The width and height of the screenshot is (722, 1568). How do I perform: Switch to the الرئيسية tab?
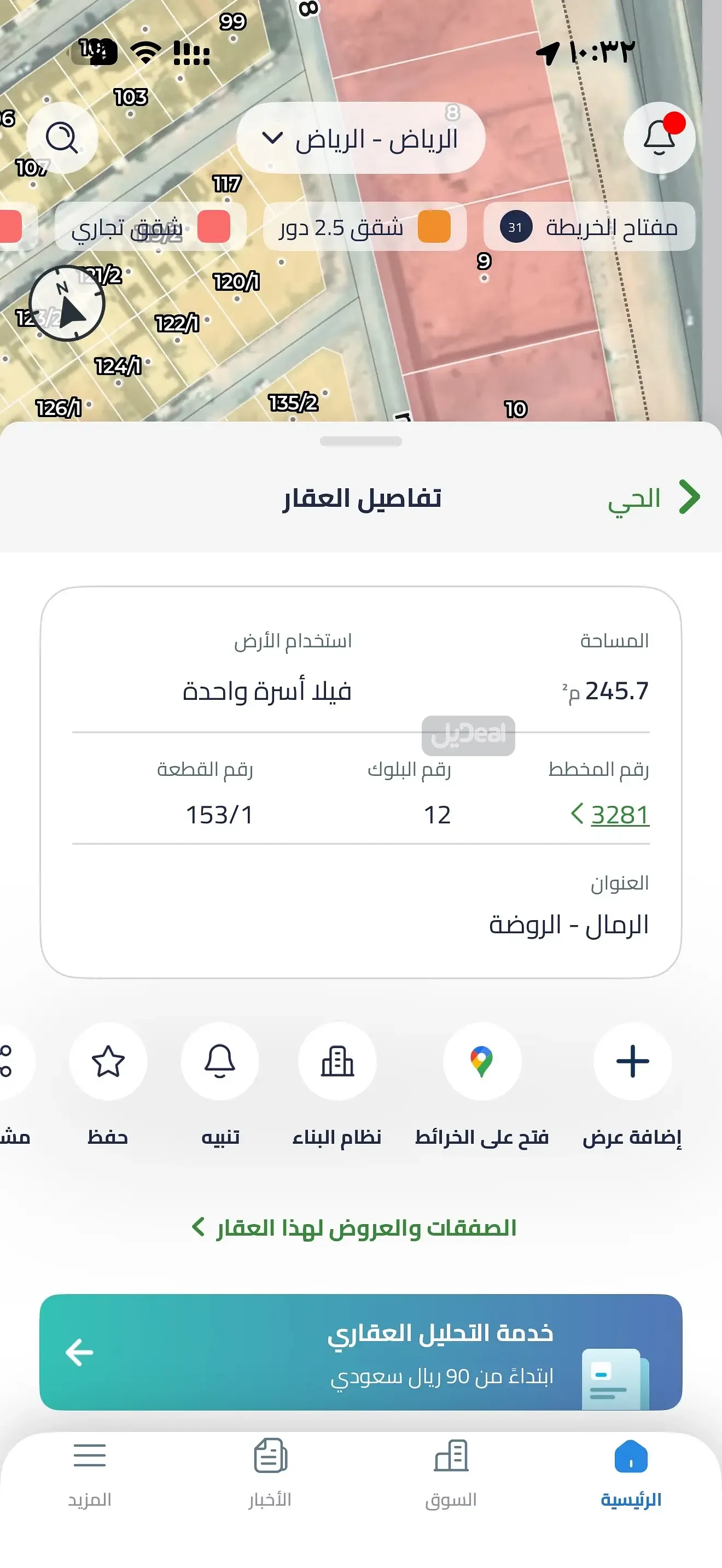631,1473
